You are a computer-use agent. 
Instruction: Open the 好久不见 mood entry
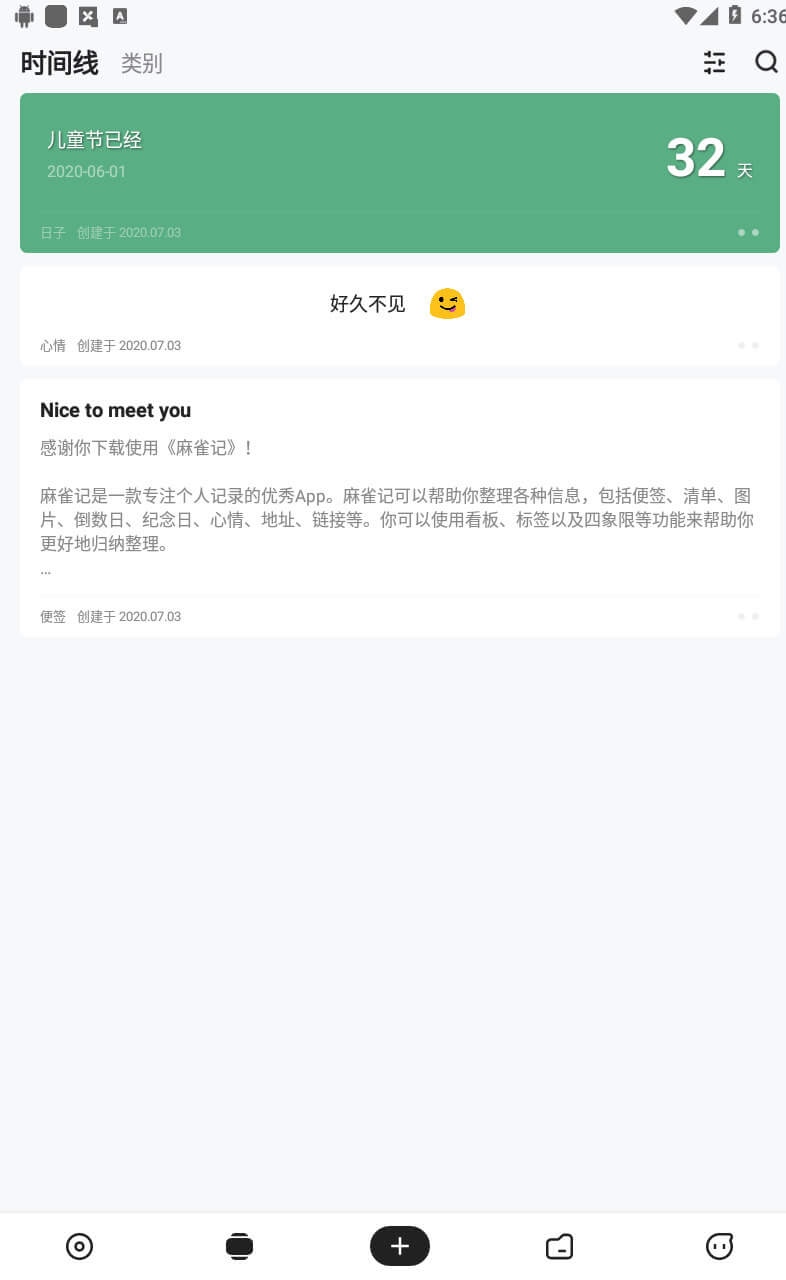(400, 316)
